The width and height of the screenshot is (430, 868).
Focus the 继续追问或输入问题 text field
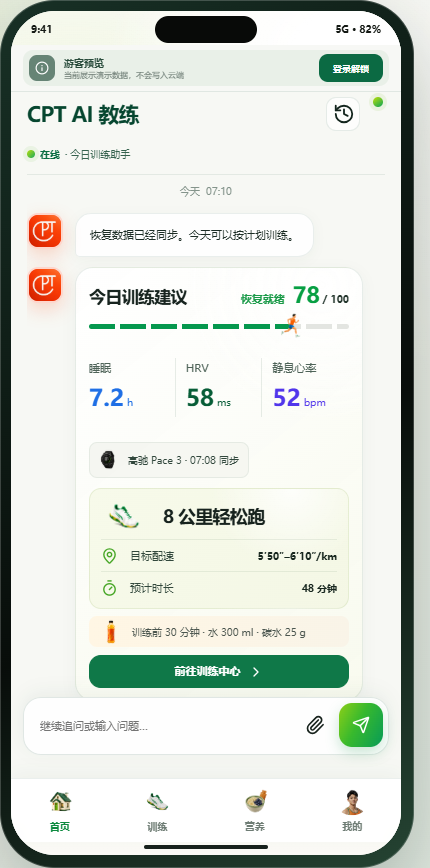click(166, 726)
